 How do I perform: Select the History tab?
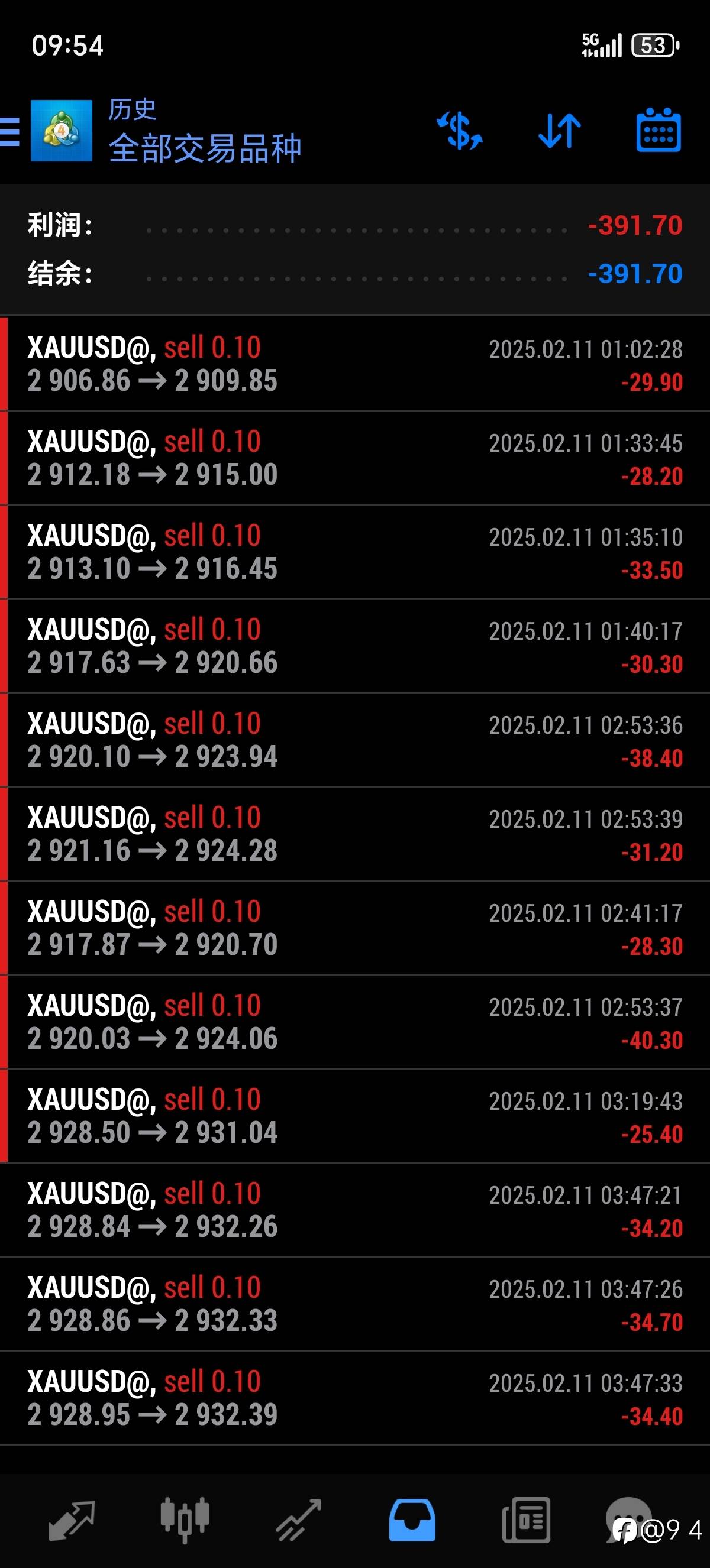point(412,1520)
